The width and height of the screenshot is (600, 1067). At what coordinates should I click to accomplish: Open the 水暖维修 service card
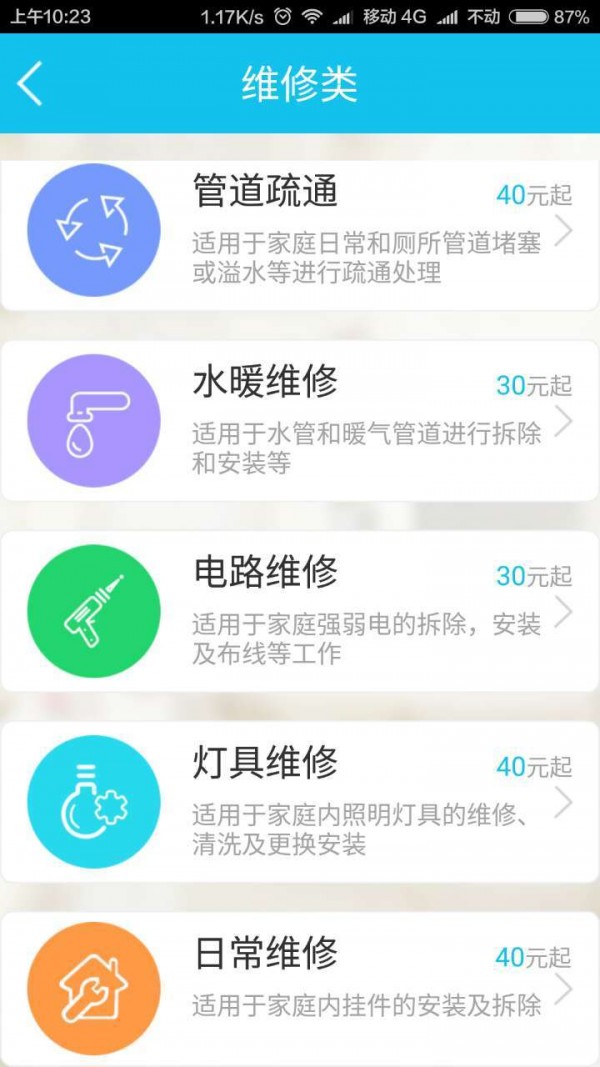300,421
